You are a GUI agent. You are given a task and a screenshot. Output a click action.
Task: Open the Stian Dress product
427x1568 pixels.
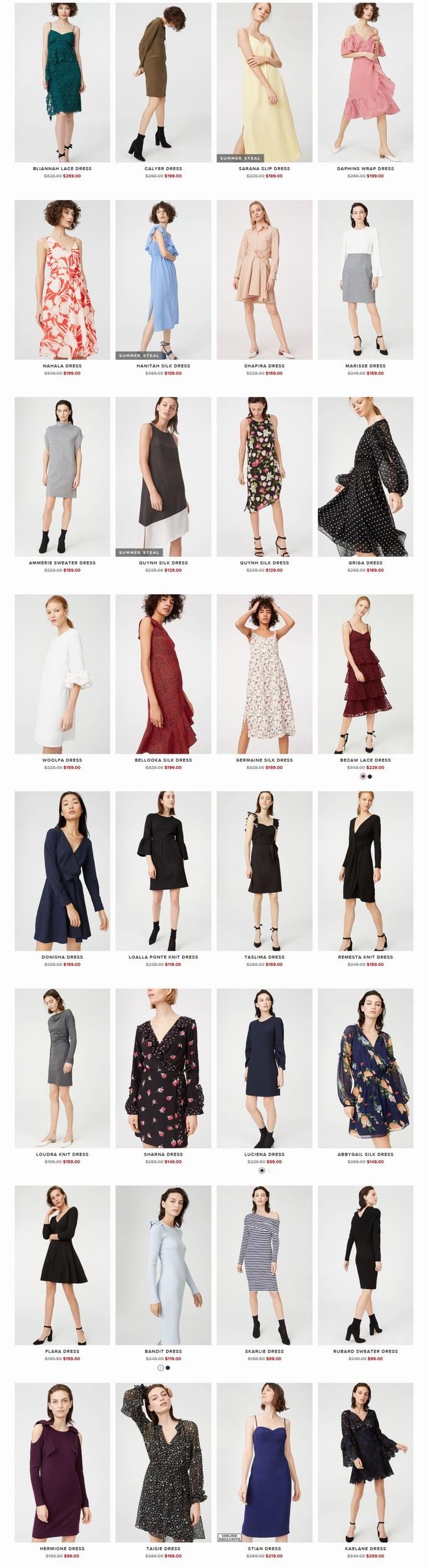[264, 1462]
